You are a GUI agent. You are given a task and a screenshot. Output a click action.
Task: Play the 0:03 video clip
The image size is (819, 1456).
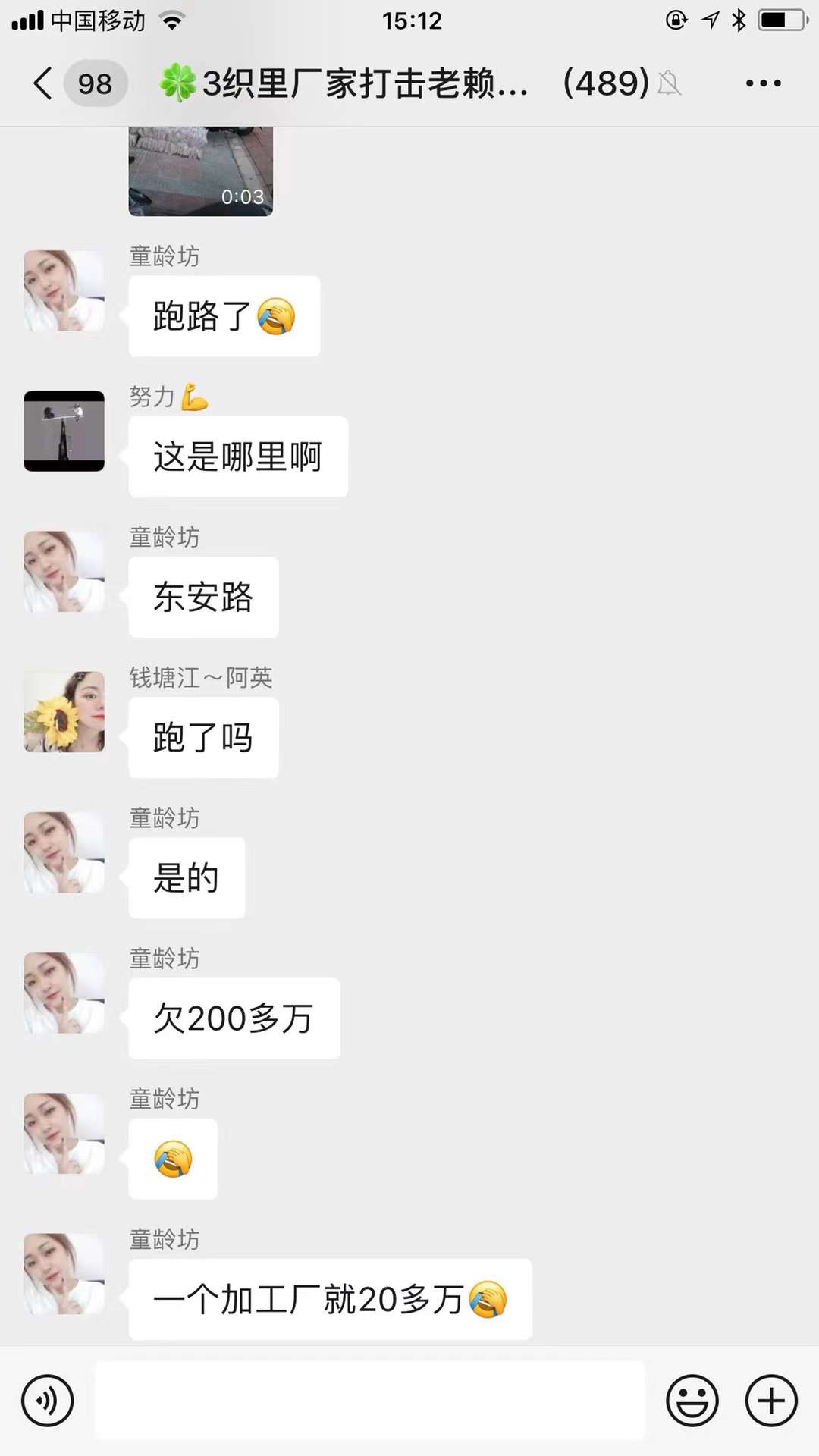click(x=200, y=171)
